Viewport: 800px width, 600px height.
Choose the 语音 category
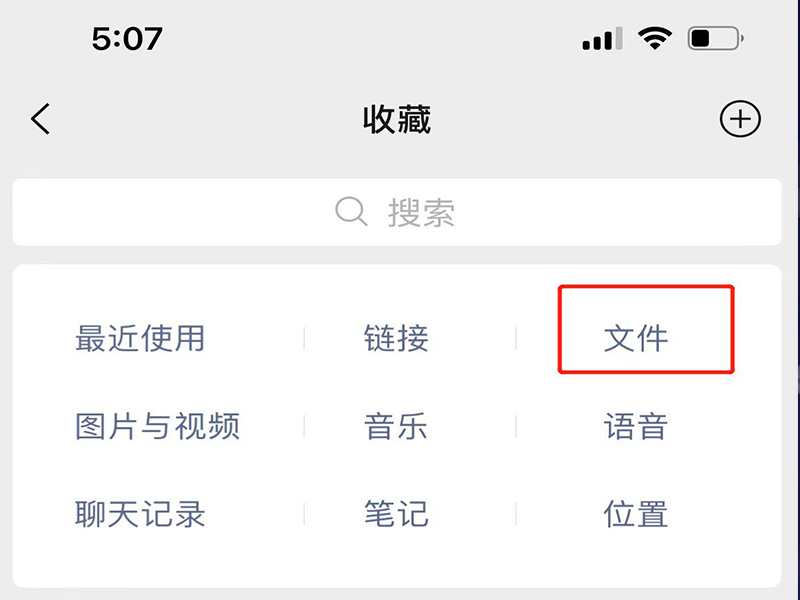pos(636,427)
